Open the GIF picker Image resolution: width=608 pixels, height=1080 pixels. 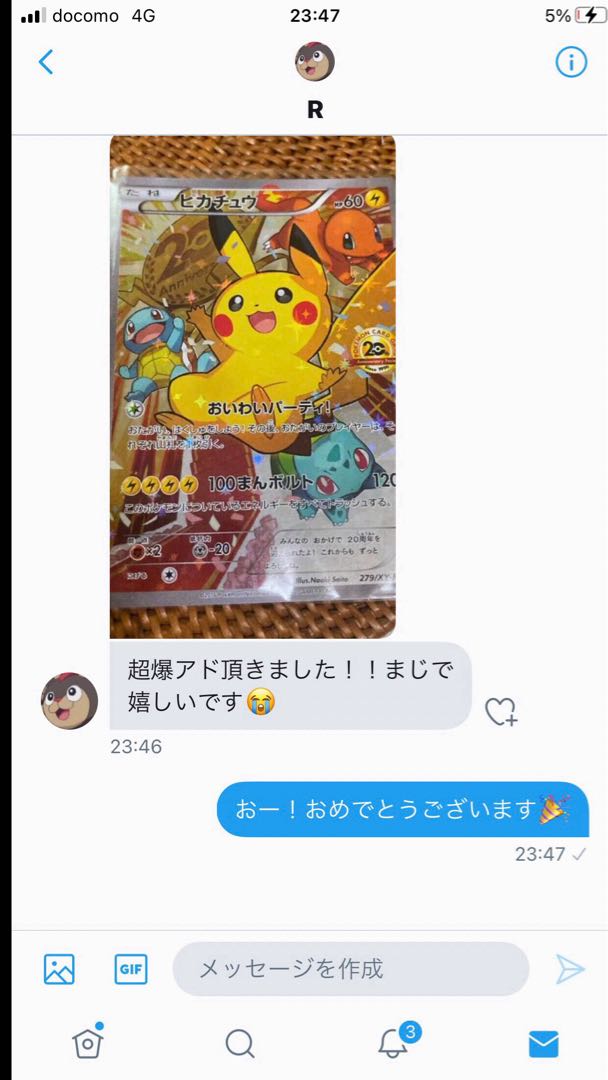[131, 969]
